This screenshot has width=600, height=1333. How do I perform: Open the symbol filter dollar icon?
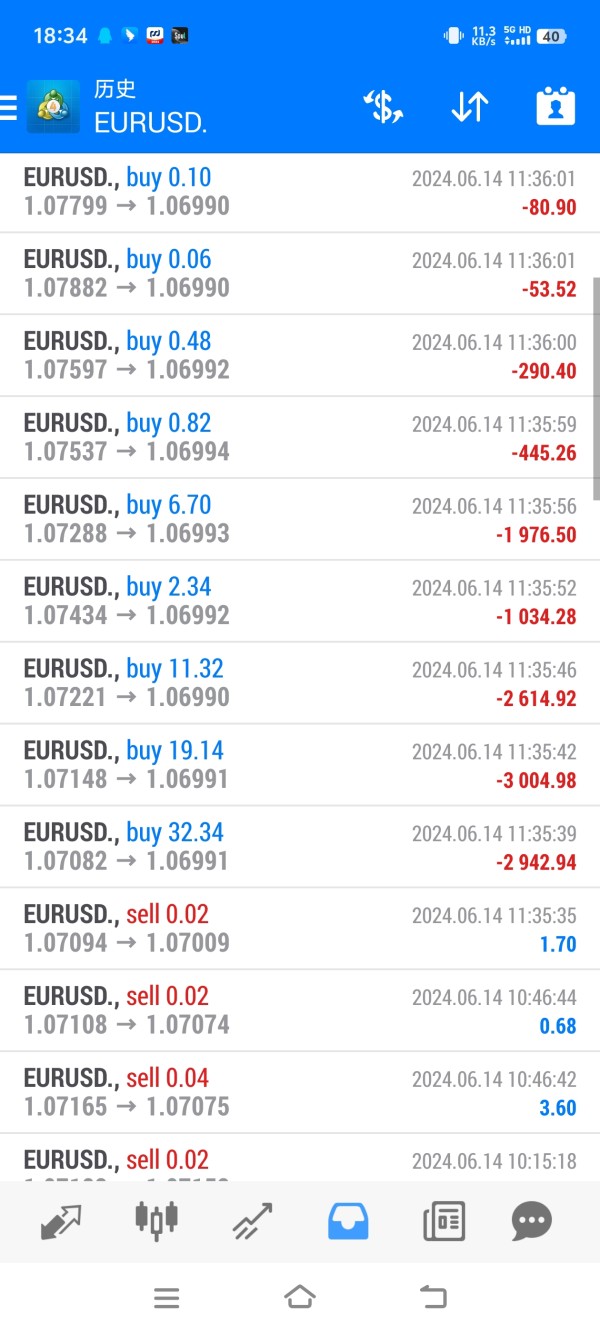(382, 107)
